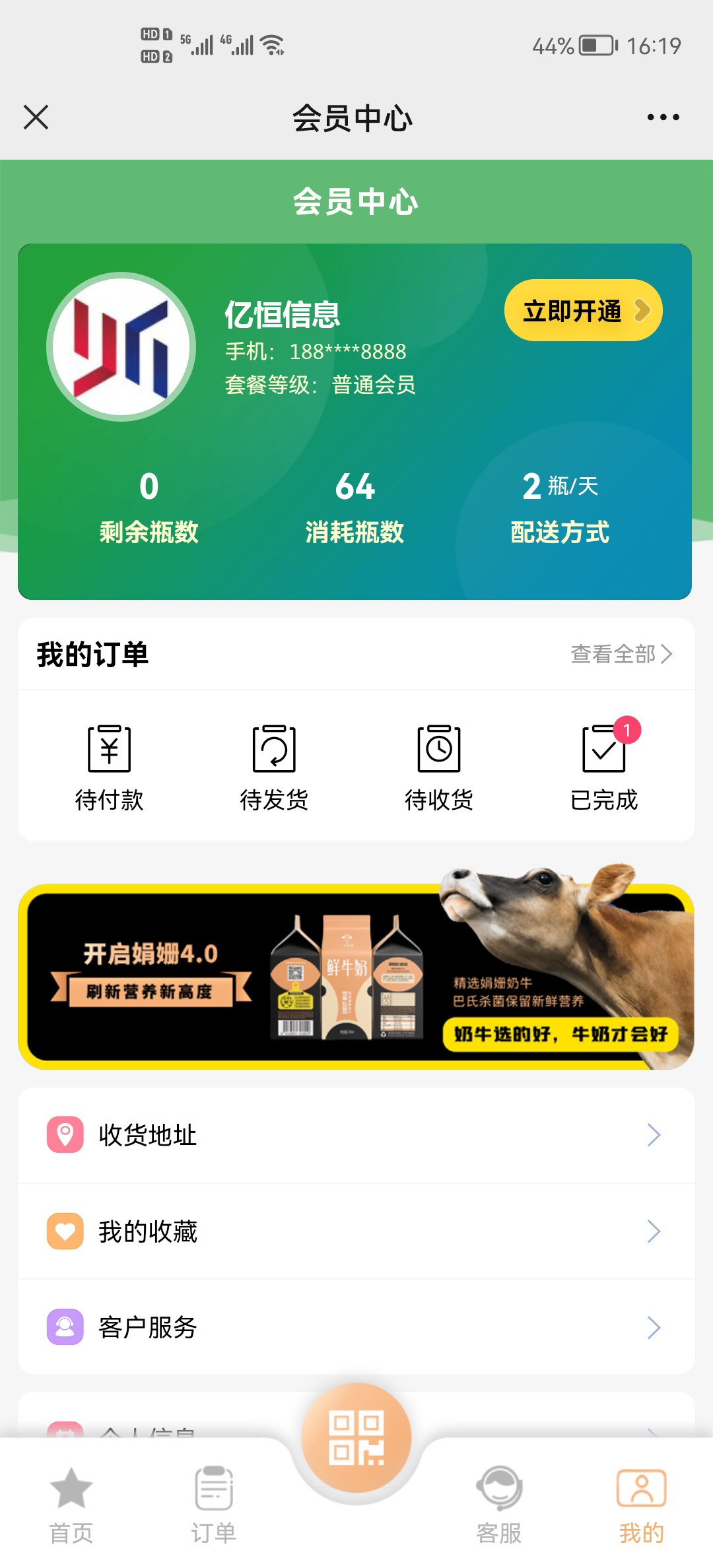Open 已完成 orders
This screenshot has width=713, height=1568.
pos(603,767)
